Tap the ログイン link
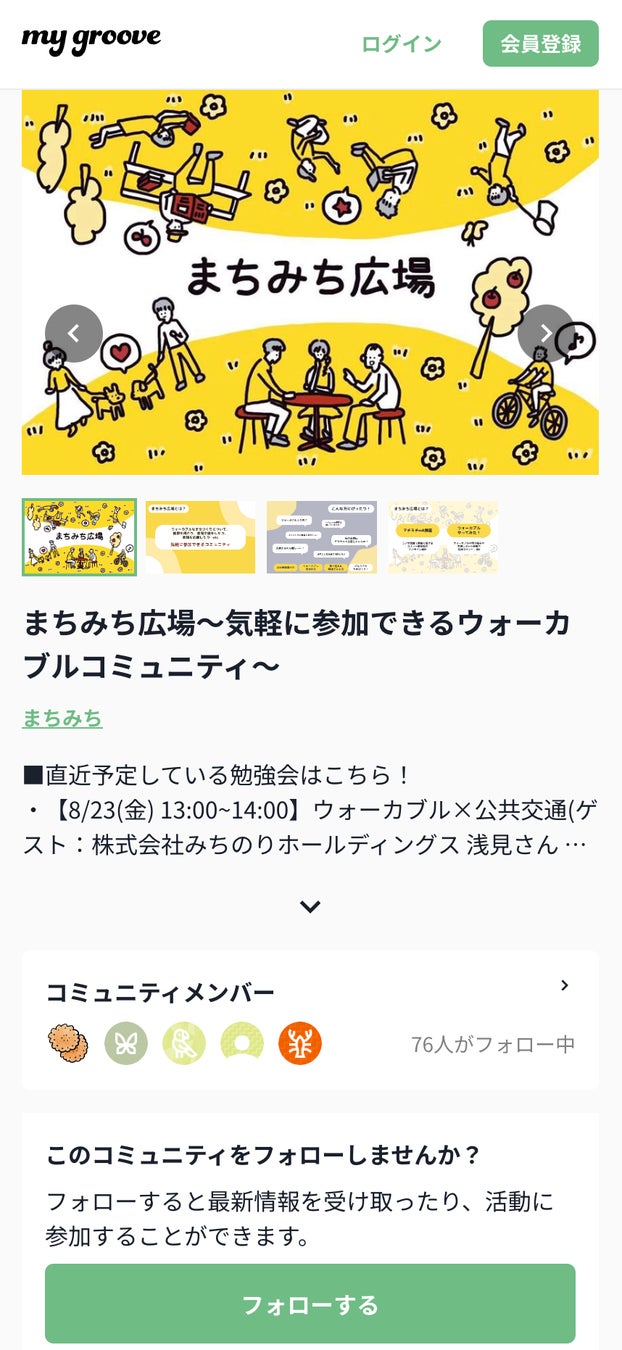The image size is (622, 1350). coord(401,44)
